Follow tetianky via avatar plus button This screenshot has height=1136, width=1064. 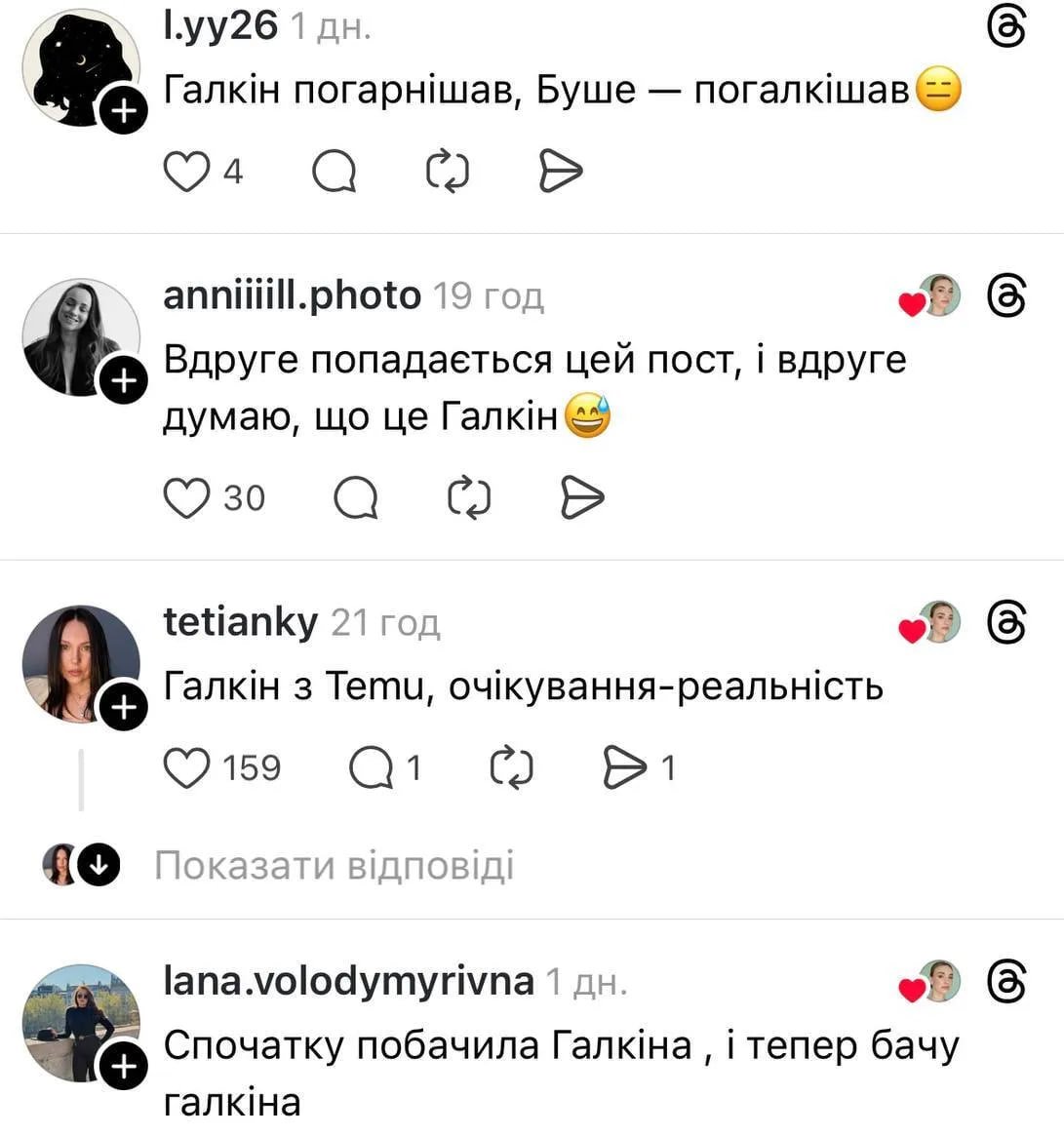123,709
